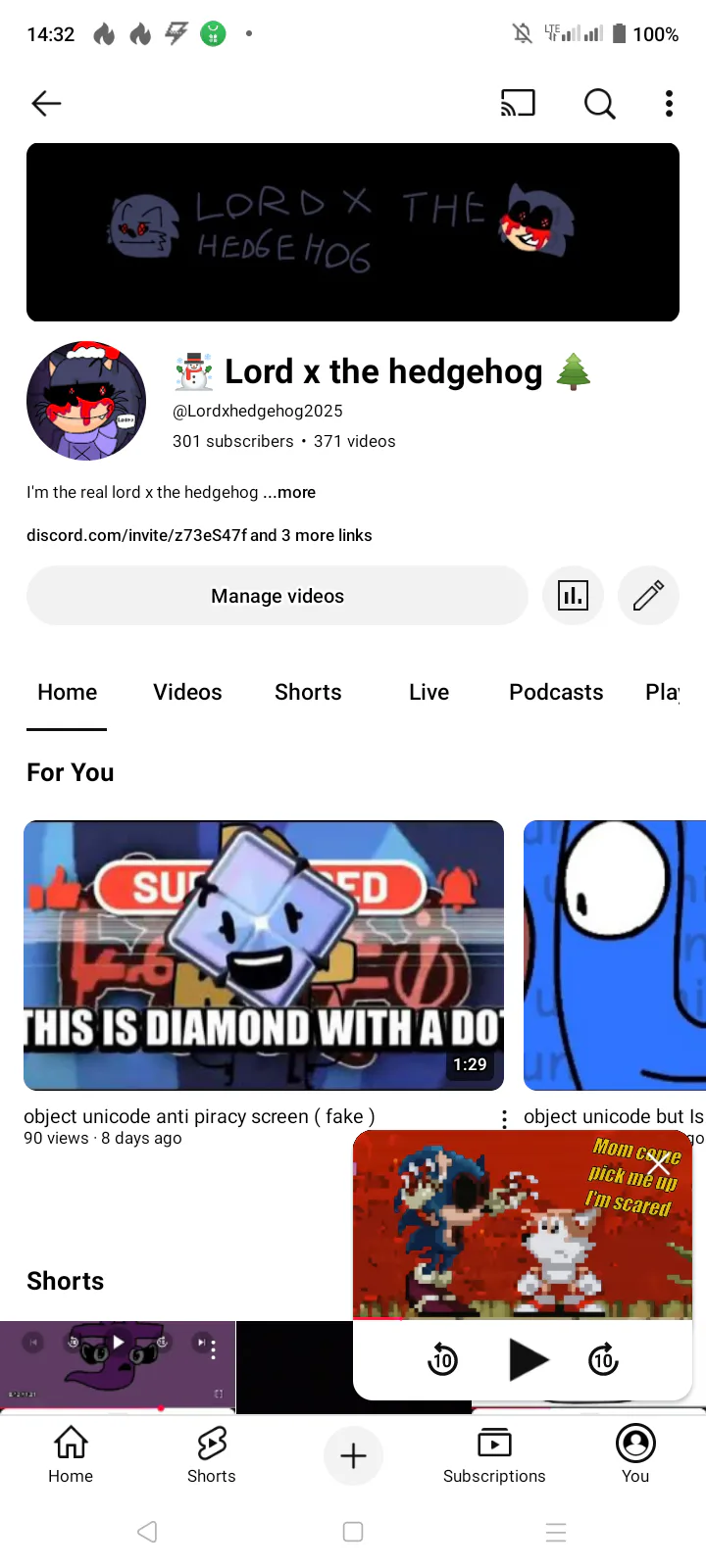Image resolution: width=706 pixels, height=1568 pixels.
Task: Open channel search
Action: (x=599, y=103)
